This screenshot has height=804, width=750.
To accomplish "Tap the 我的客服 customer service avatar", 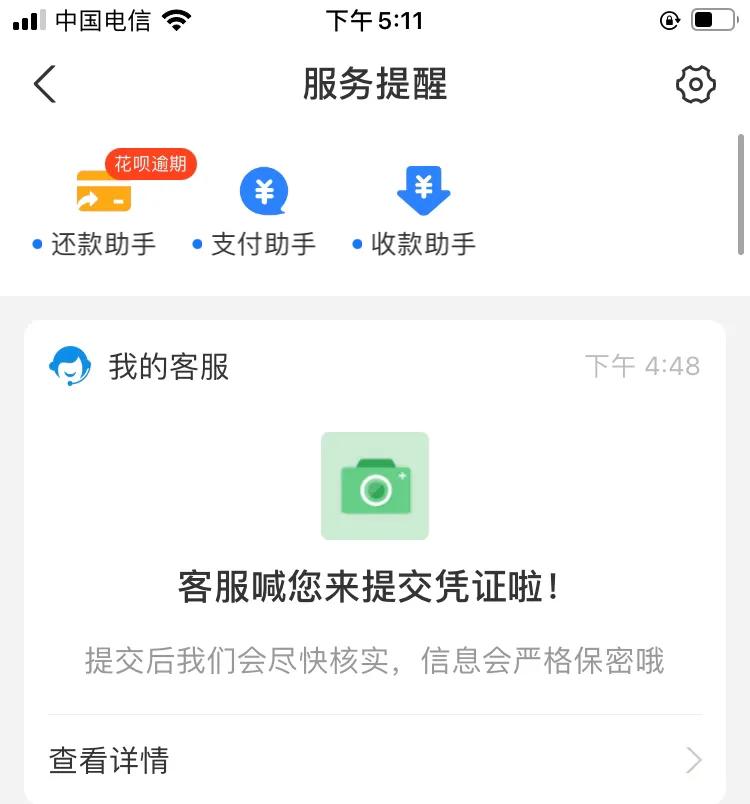I will coord(70,367).
